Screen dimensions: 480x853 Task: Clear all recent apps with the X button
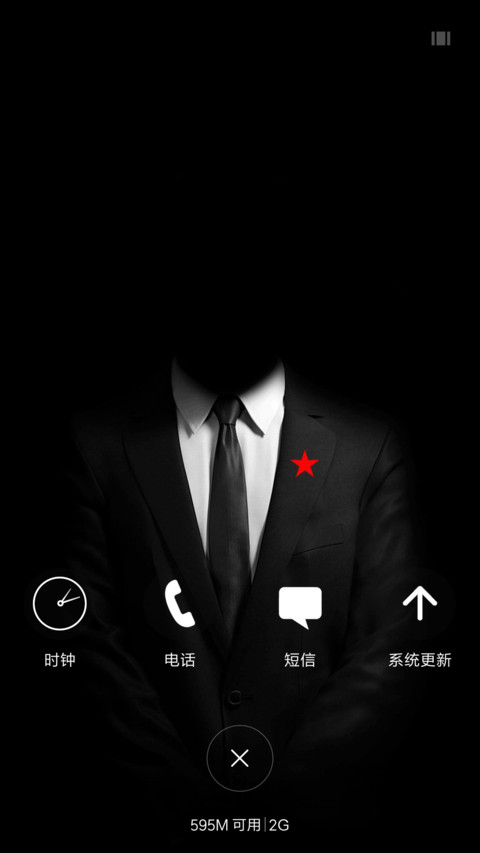click(x=240, y=758)
